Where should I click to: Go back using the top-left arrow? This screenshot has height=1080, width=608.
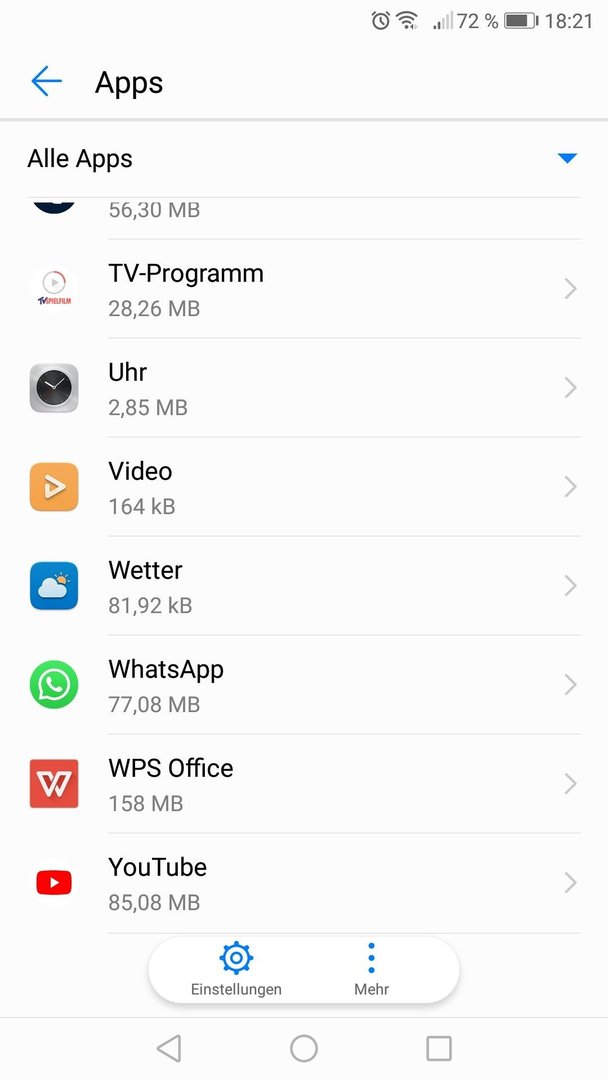46,82
